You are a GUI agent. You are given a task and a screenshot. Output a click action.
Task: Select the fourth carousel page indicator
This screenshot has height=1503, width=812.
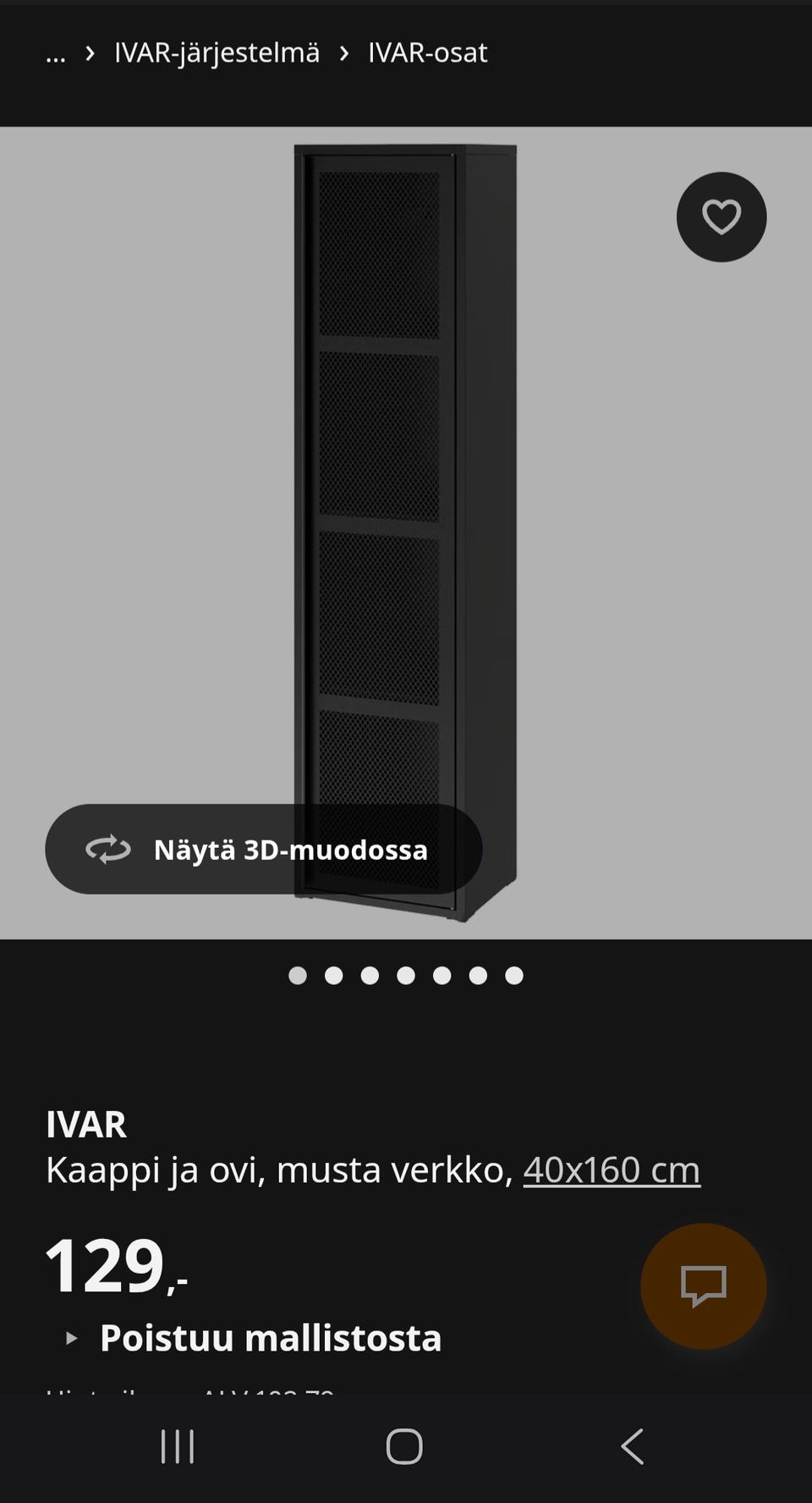pos(405,975)
